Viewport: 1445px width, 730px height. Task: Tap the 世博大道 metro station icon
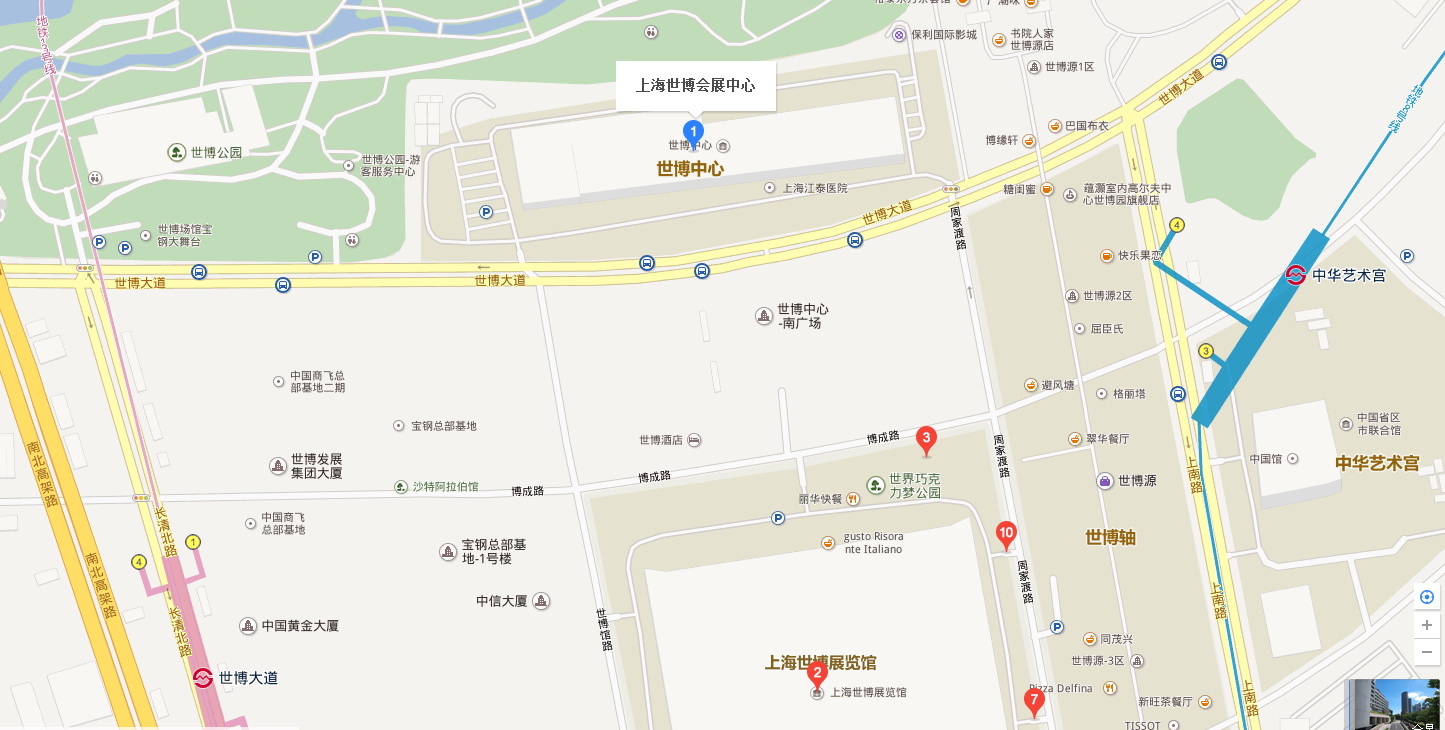tap(203, 678)
